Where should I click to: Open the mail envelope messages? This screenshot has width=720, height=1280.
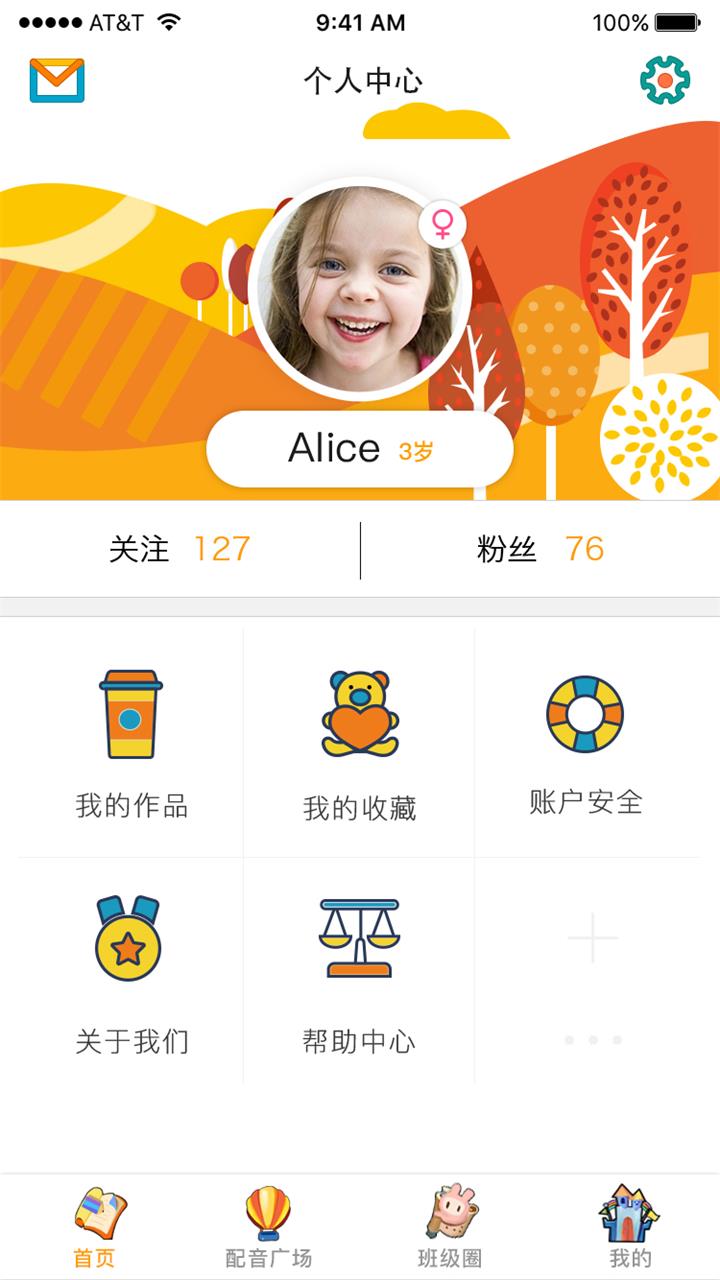57,81
